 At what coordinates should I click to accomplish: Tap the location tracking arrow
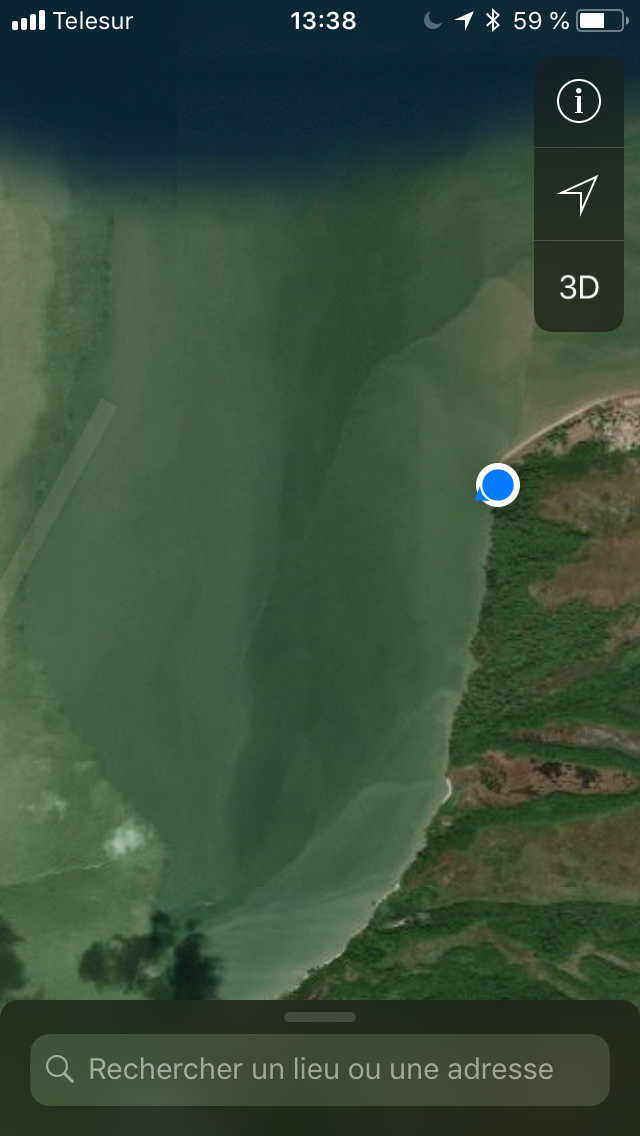click(x=578, y=194)
